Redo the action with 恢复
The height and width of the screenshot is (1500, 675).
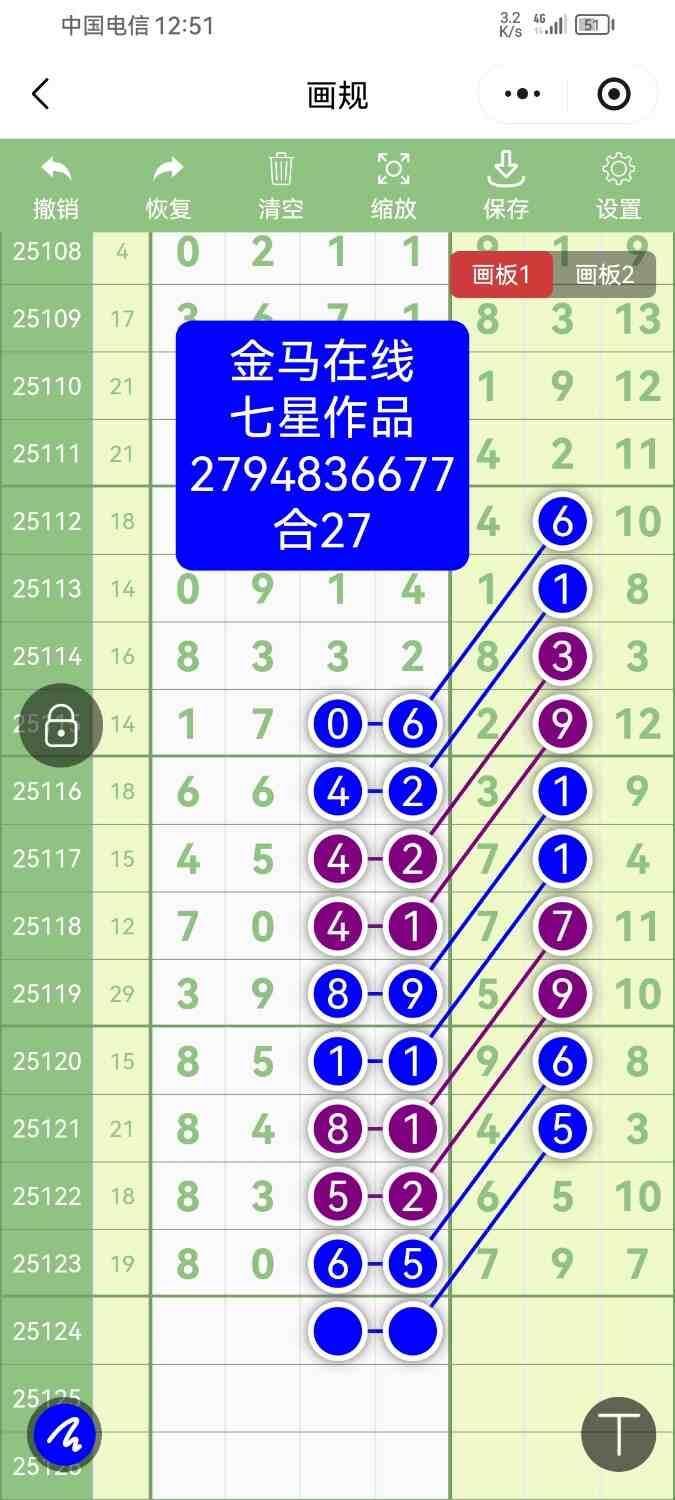pos(168,187)
